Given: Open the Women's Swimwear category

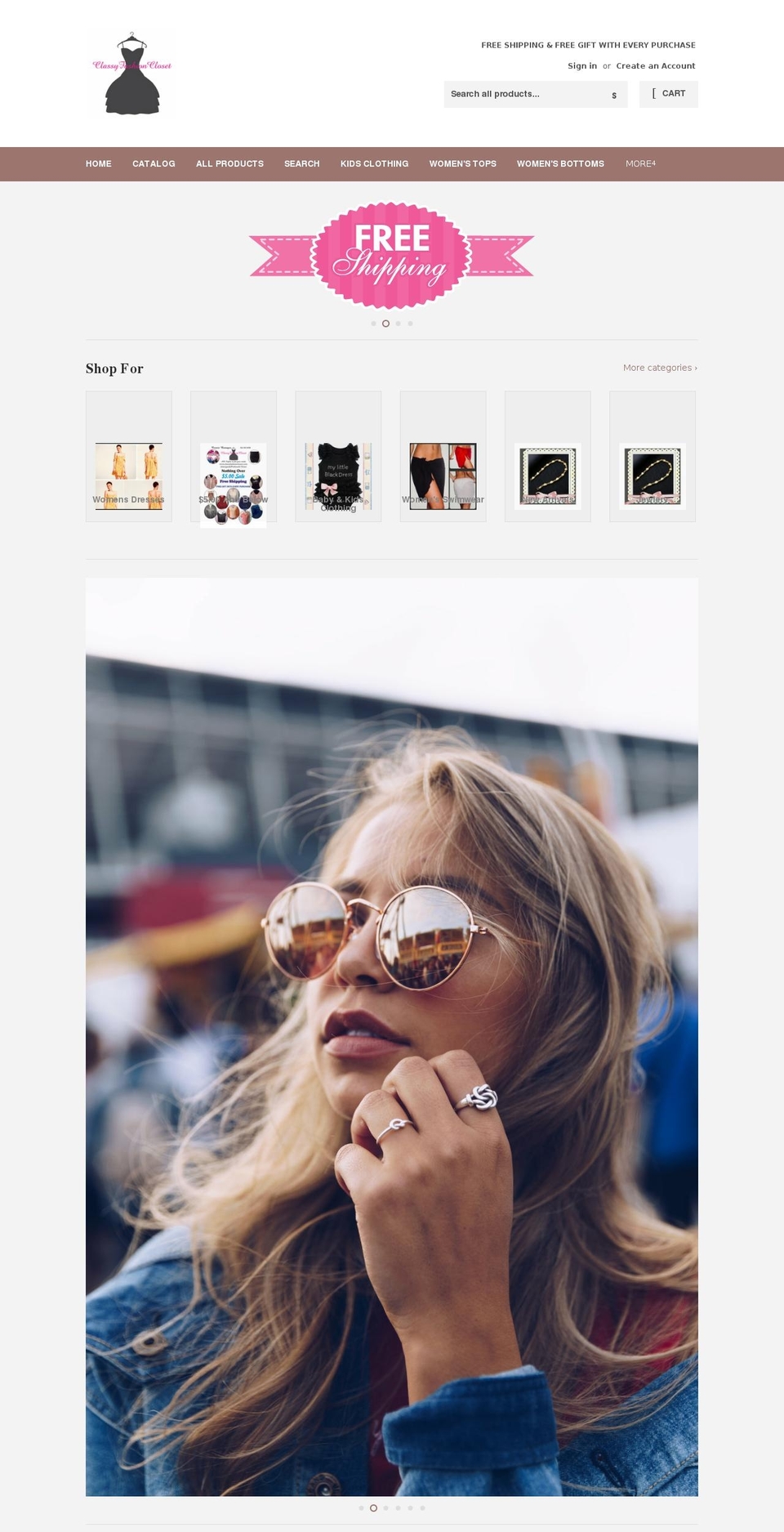Looking at the screenshot, I should 443,458.
